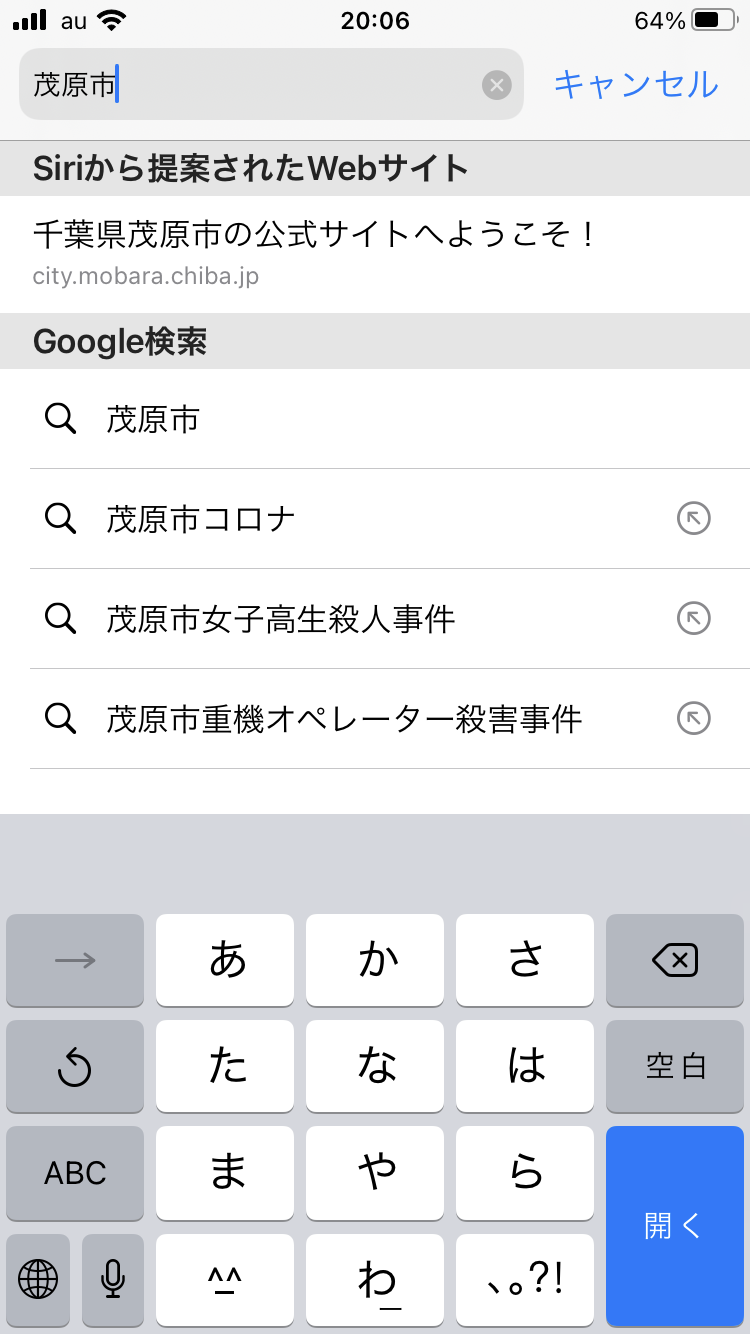Clear the text in the address bar
750x1334 pixels.
pos(496,85)
